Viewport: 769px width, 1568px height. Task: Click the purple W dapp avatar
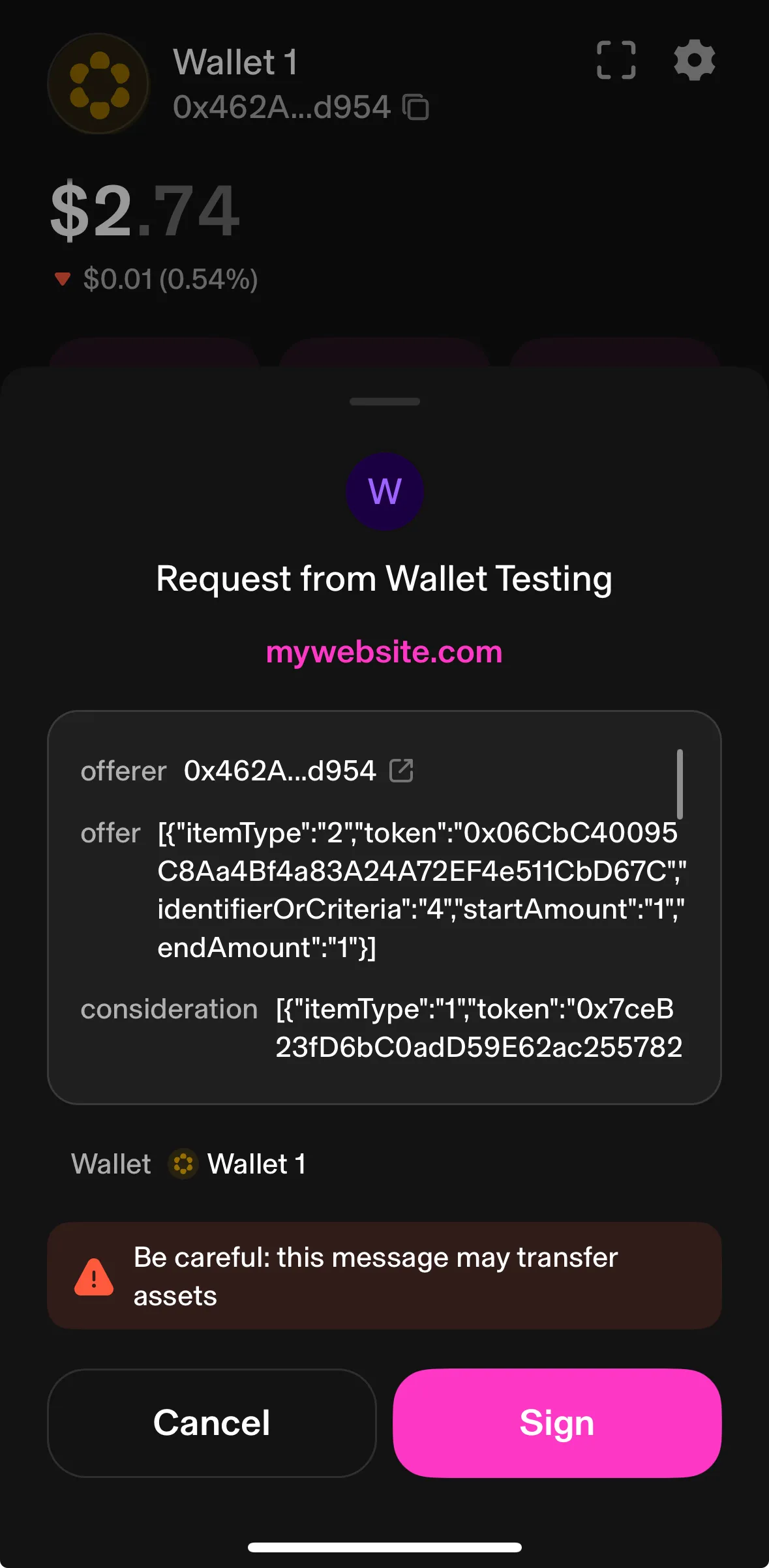(384, 492)
